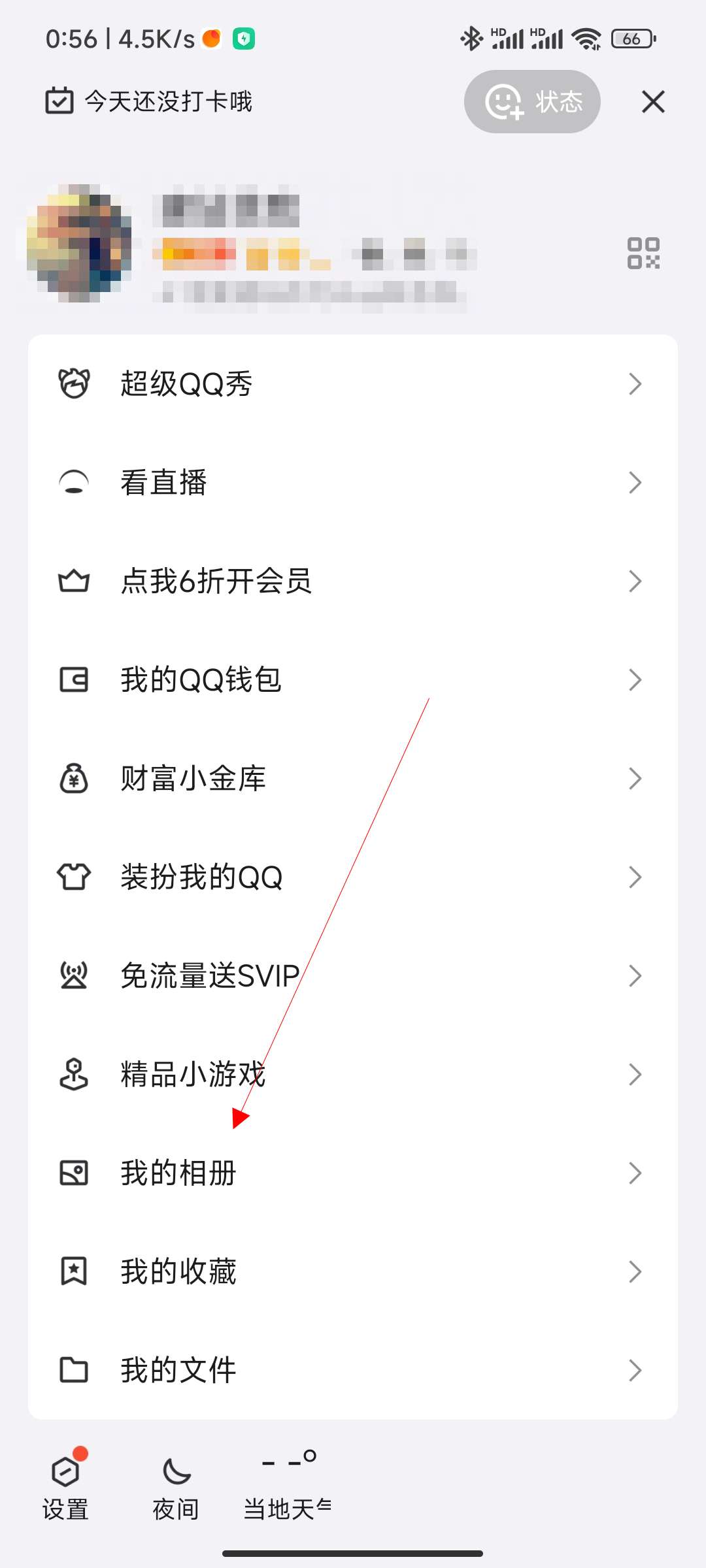
Task: View 我的收藏
Action: click(353, 1272)
